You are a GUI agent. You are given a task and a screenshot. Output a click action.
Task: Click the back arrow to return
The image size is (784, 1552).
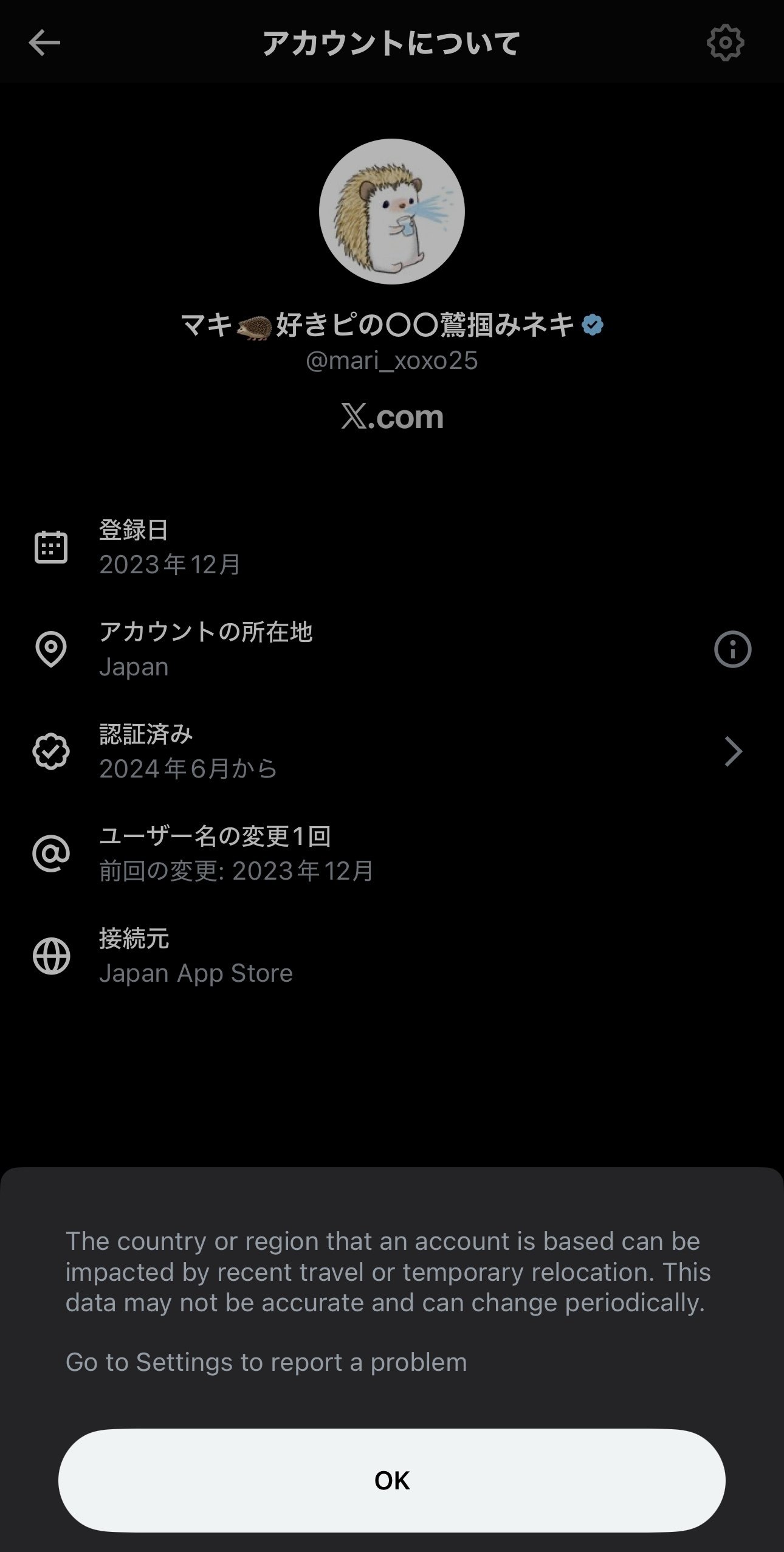pos(43,42)
